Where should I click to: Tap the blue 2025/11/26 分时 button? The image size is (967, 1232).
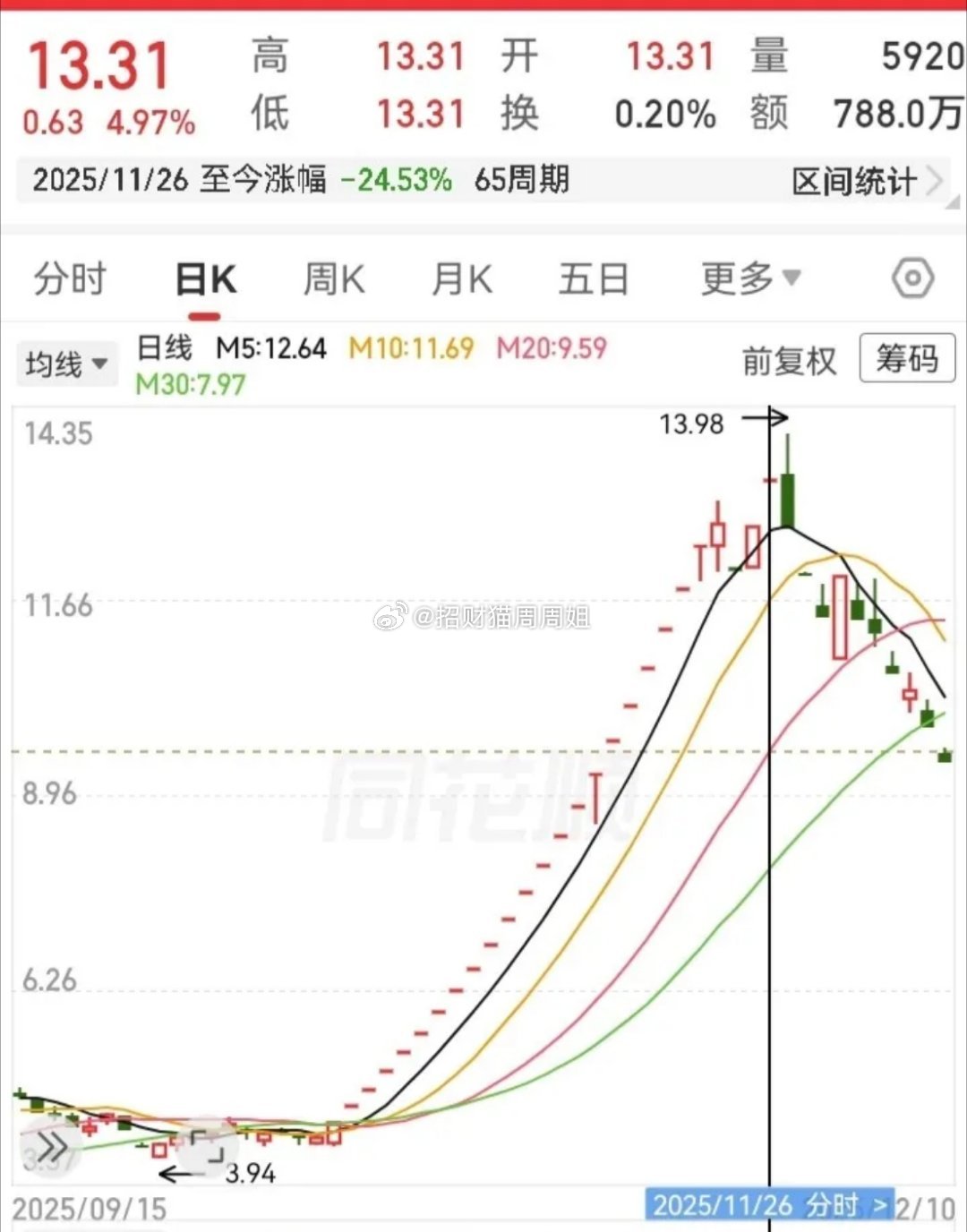coord(770,1205)
